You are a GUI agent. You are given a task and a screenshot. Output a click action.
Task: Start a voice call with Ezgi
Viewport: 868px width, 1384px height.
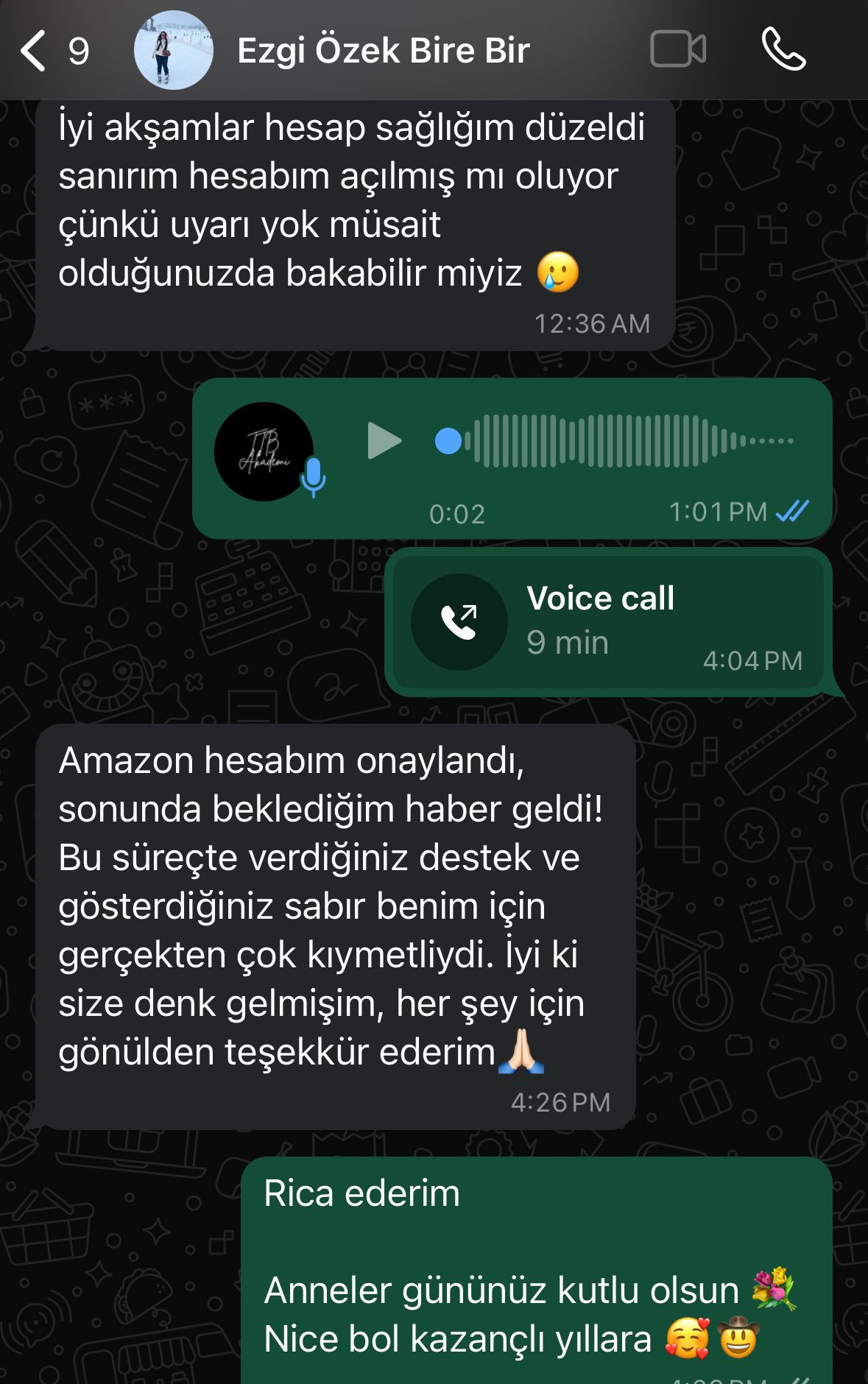(x=783, y=50)
